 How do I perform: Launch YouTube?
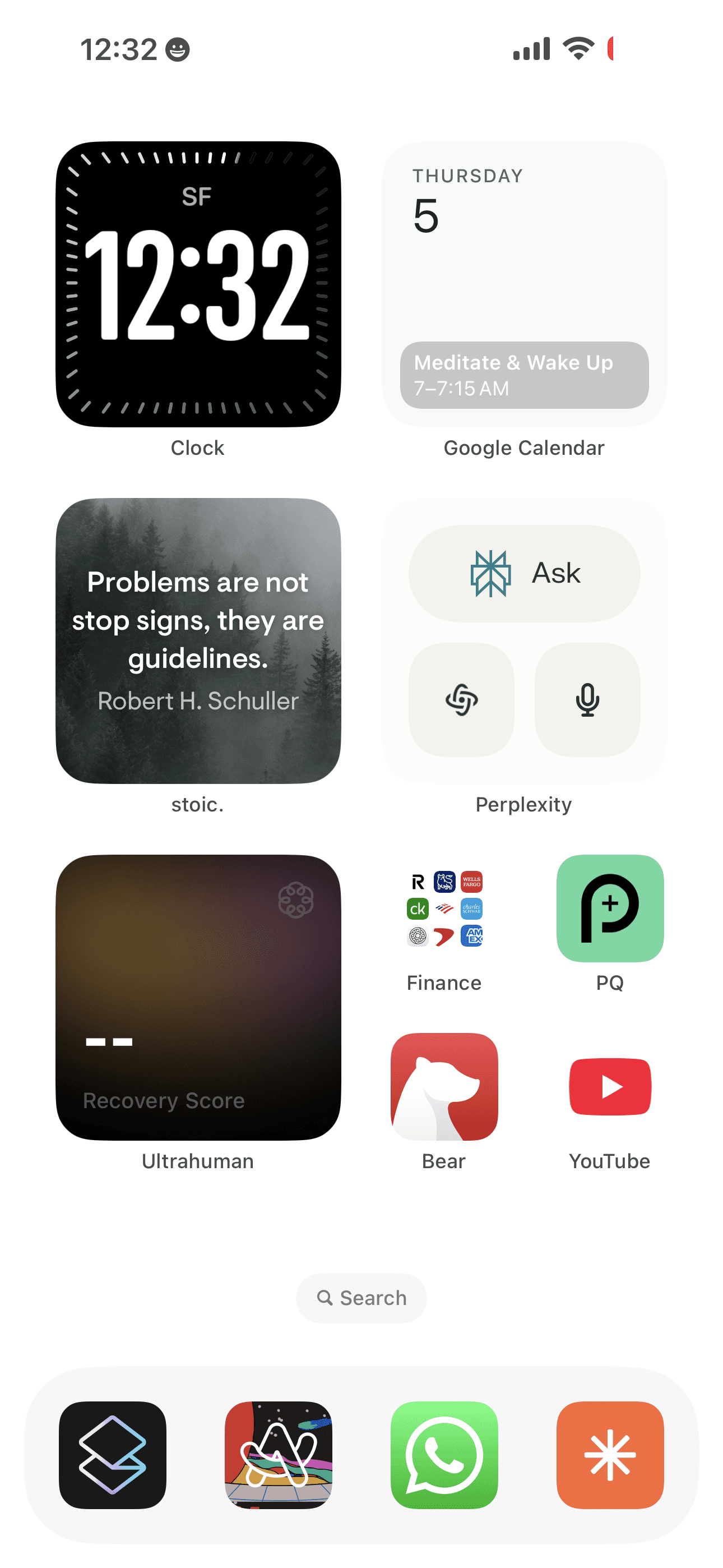[610, 1086]
